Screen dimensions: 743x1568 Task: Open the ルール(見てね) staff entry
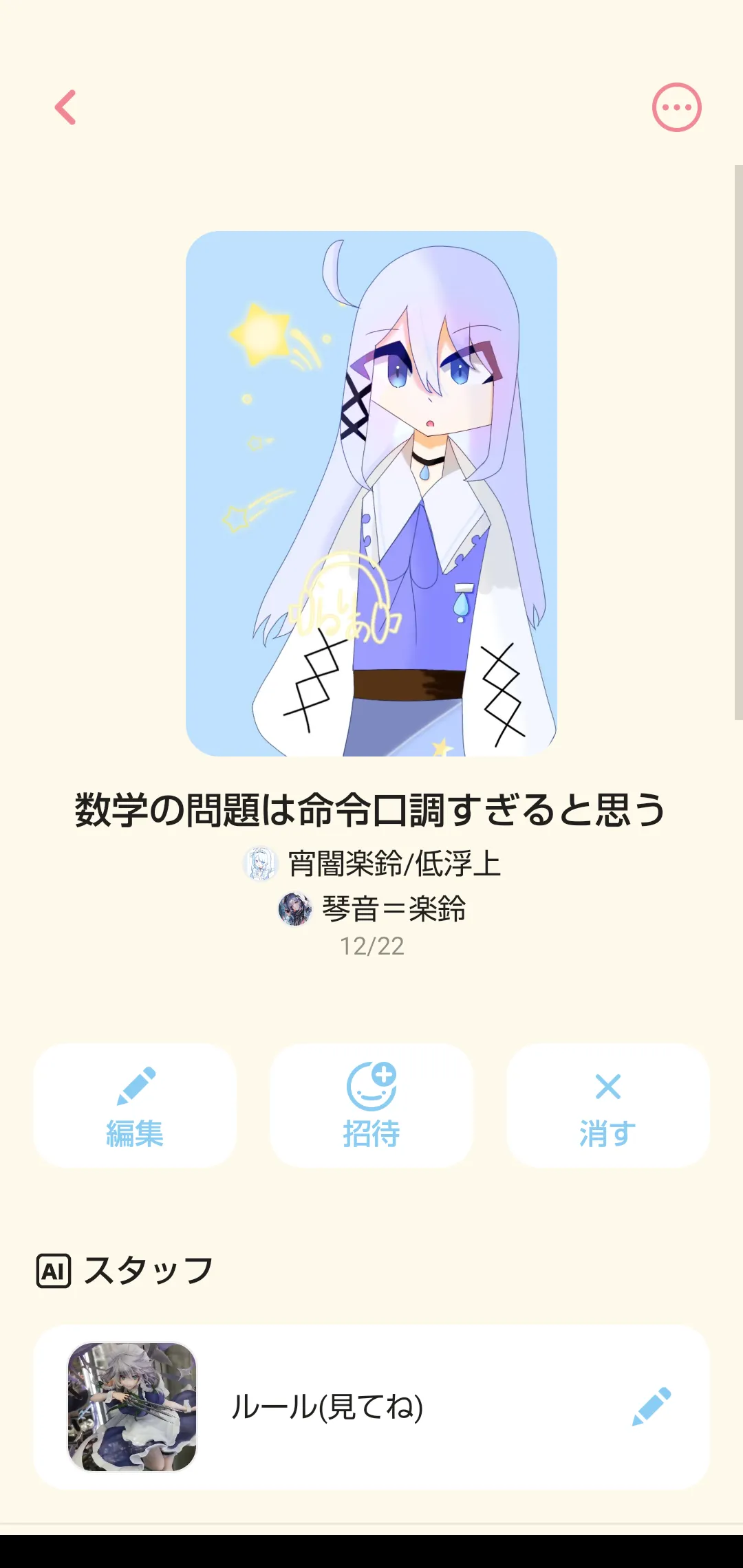(x=327, y=1406)
